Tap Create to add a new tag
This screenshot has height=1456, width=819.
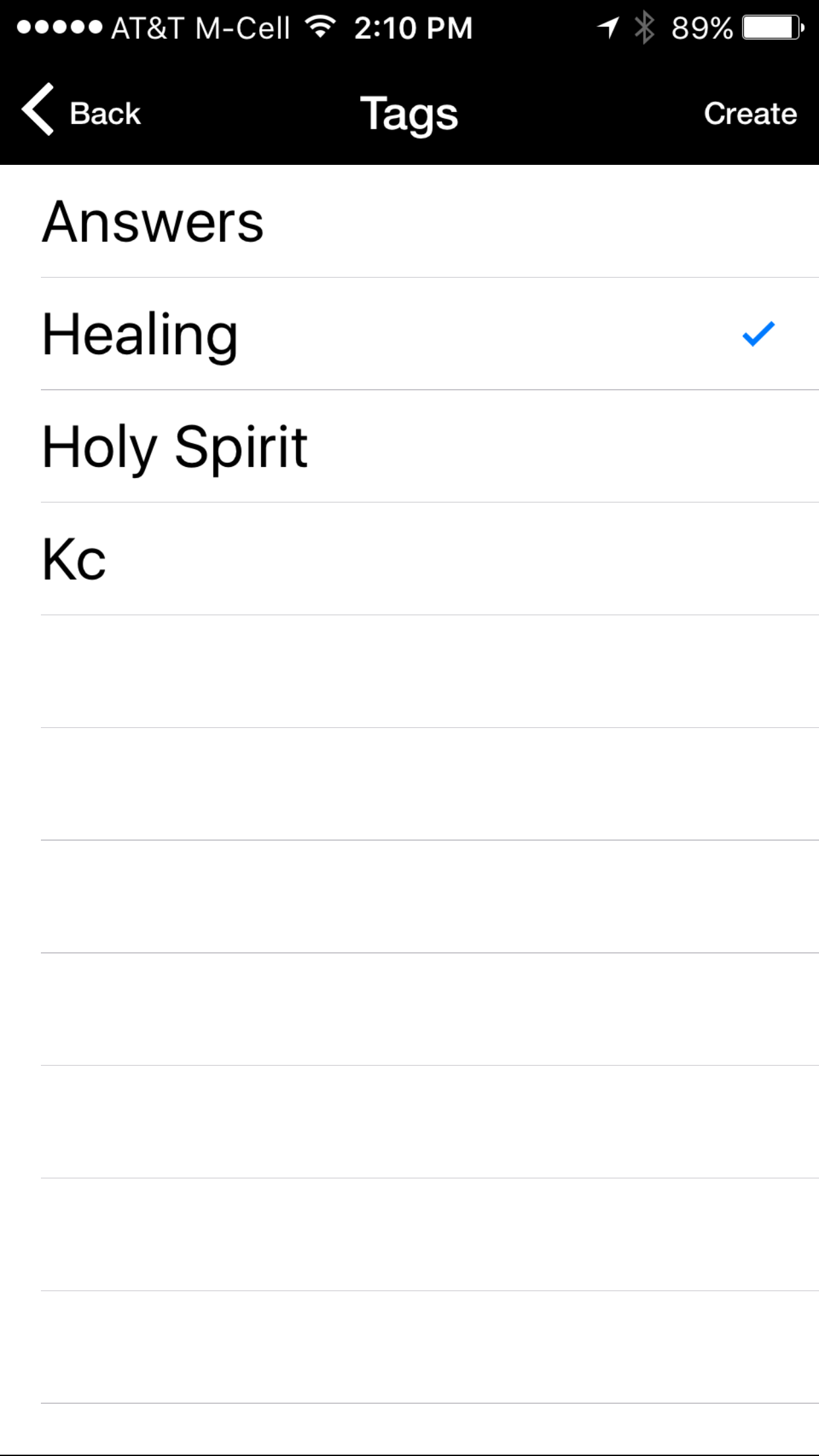750,113
